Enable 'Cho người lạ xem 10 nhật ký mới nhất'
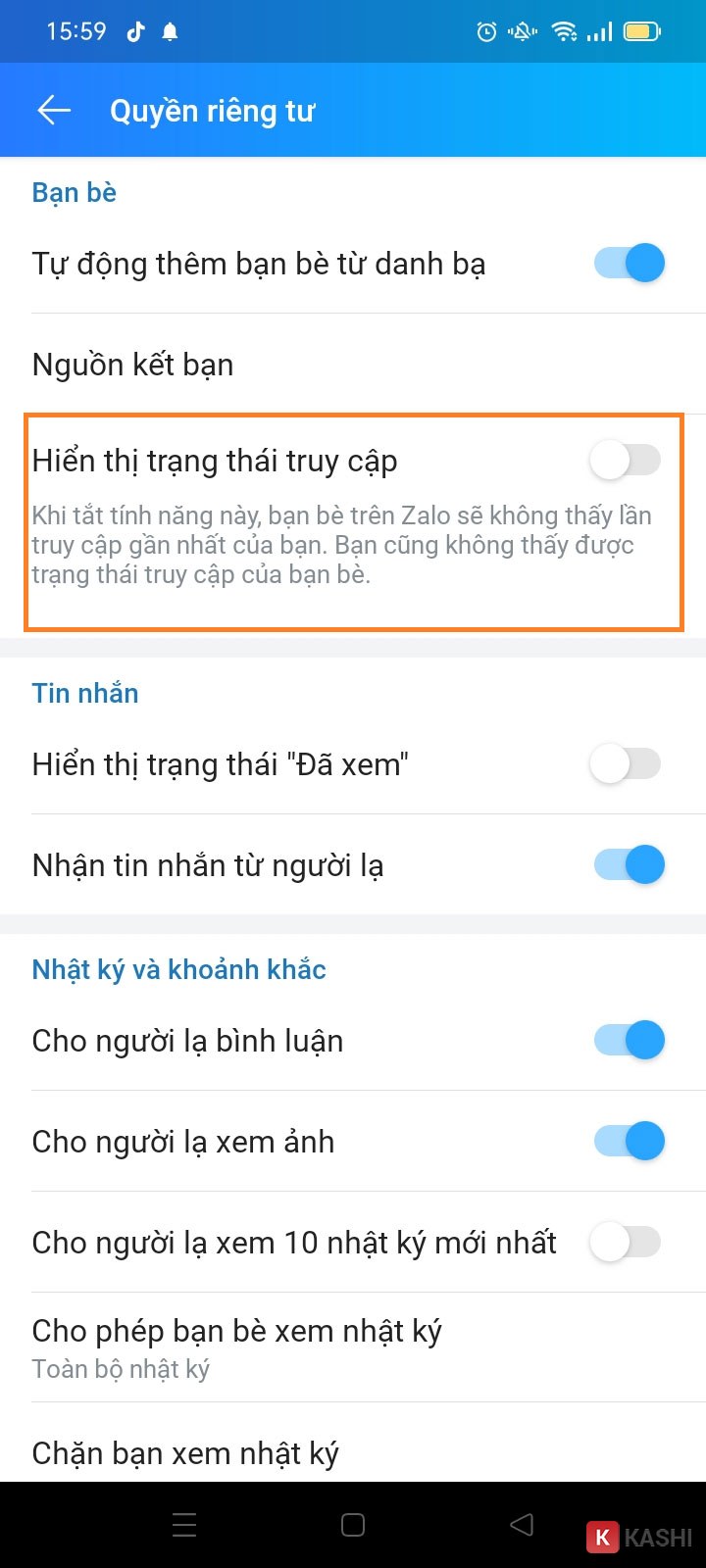This screenshot has width=706, height=1568. click(x=626, y=1242)
